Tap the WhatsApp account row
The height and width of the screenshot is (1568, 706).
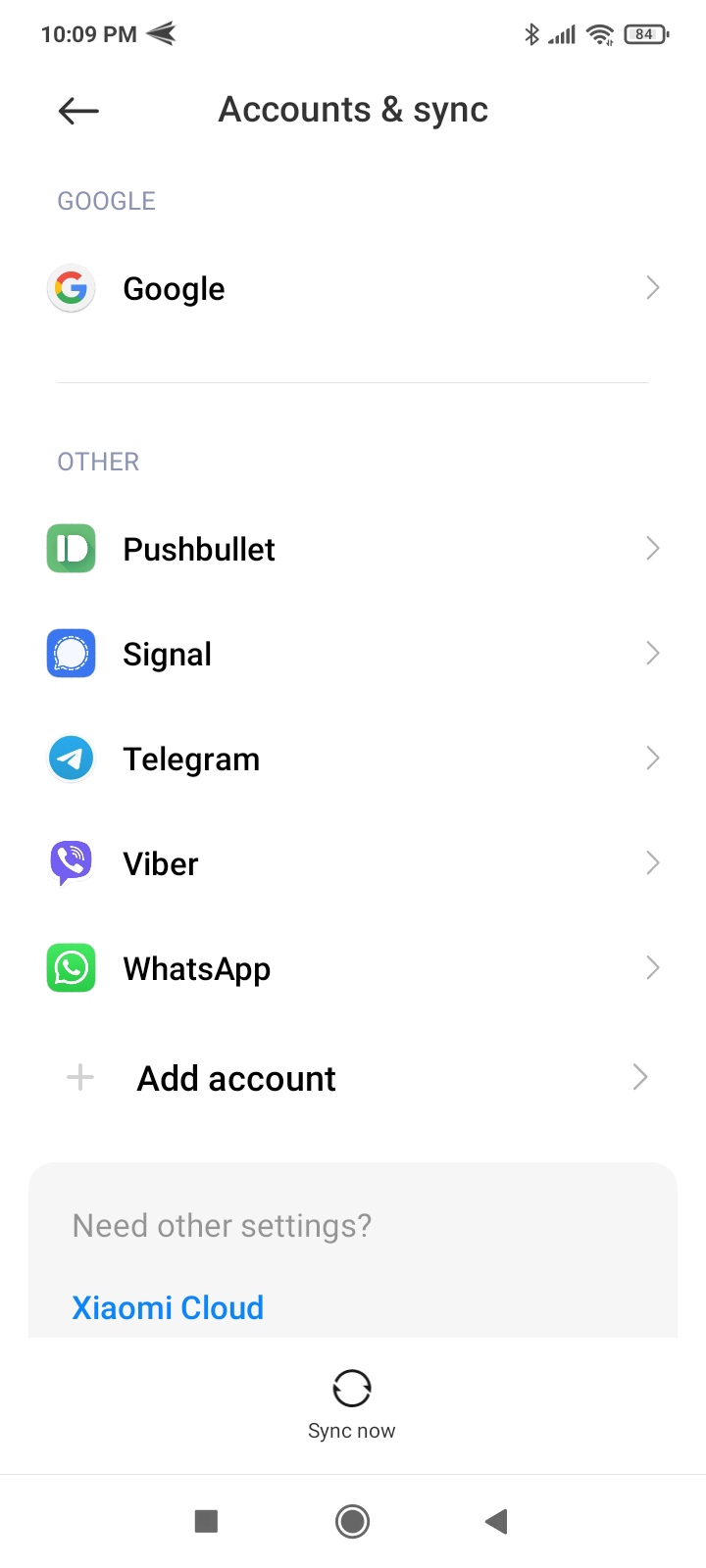pyautogui.click(x=353, y=968)
